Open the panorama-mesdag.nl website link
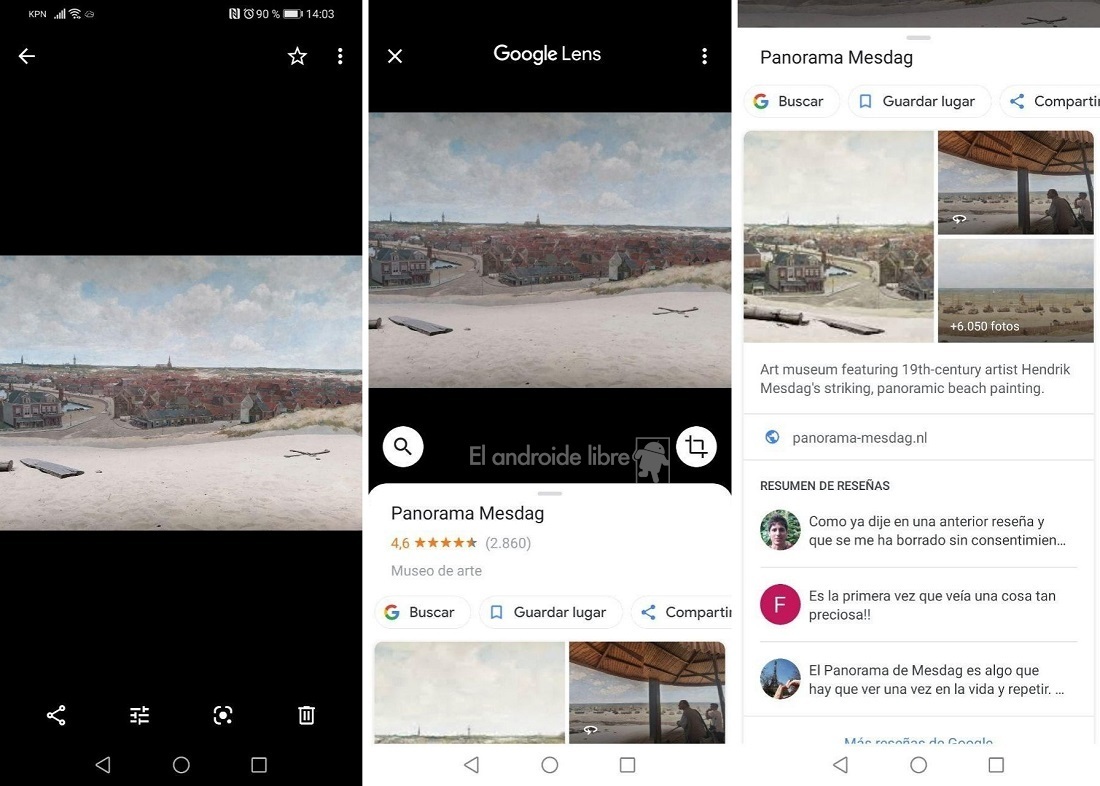Viewport: 1100px width, 786px height. coord(859,437)
